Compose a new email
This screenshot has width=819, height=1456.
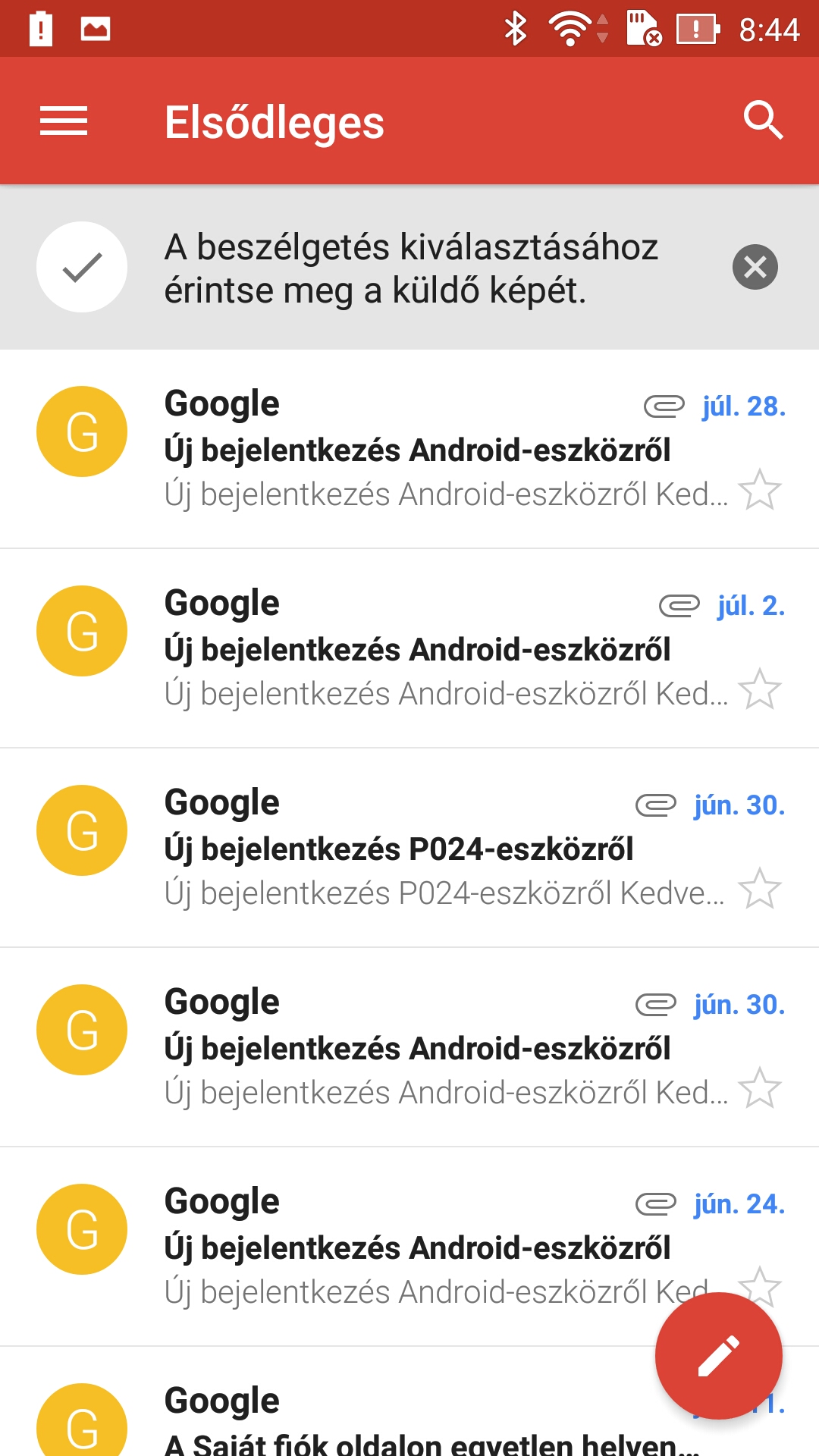tap(718, 1355)
